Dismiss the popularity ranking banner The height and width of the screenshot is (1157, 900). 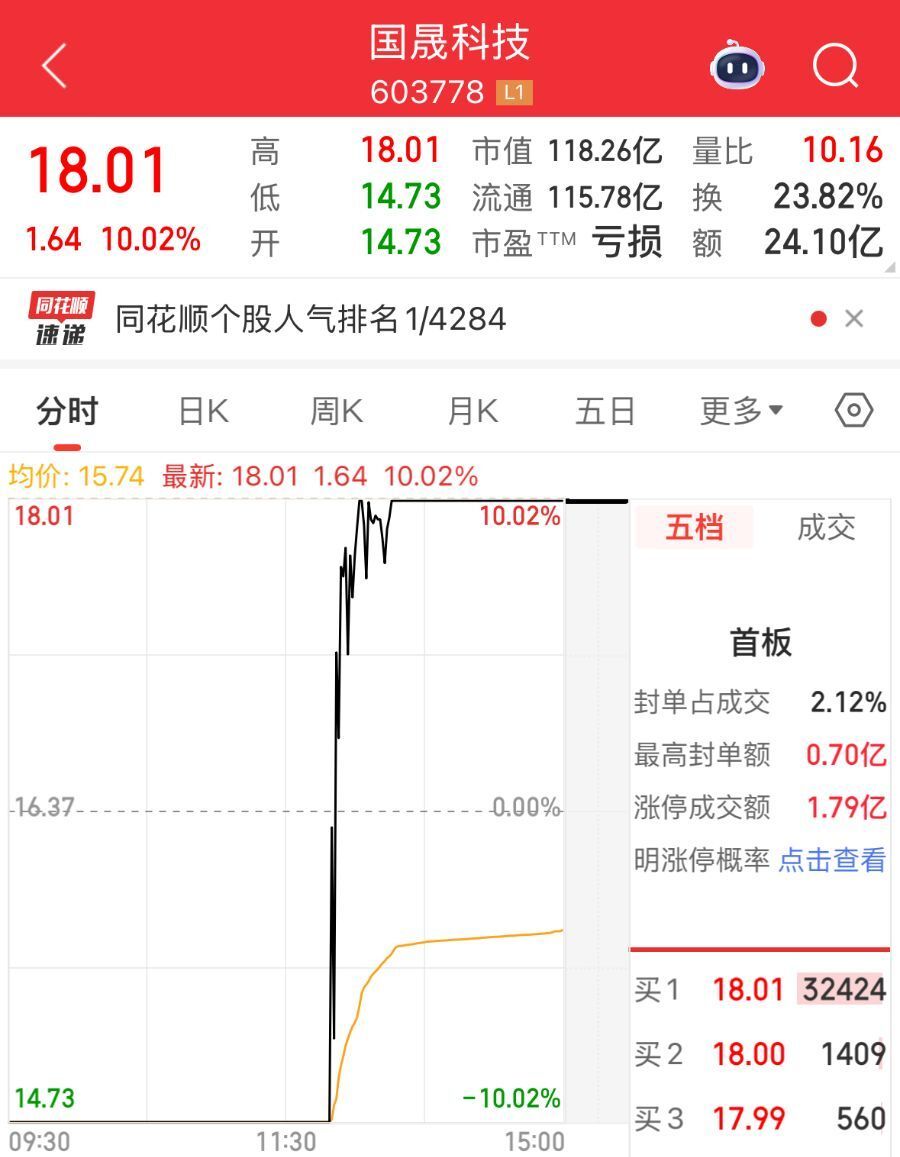[x=856, y=319]
